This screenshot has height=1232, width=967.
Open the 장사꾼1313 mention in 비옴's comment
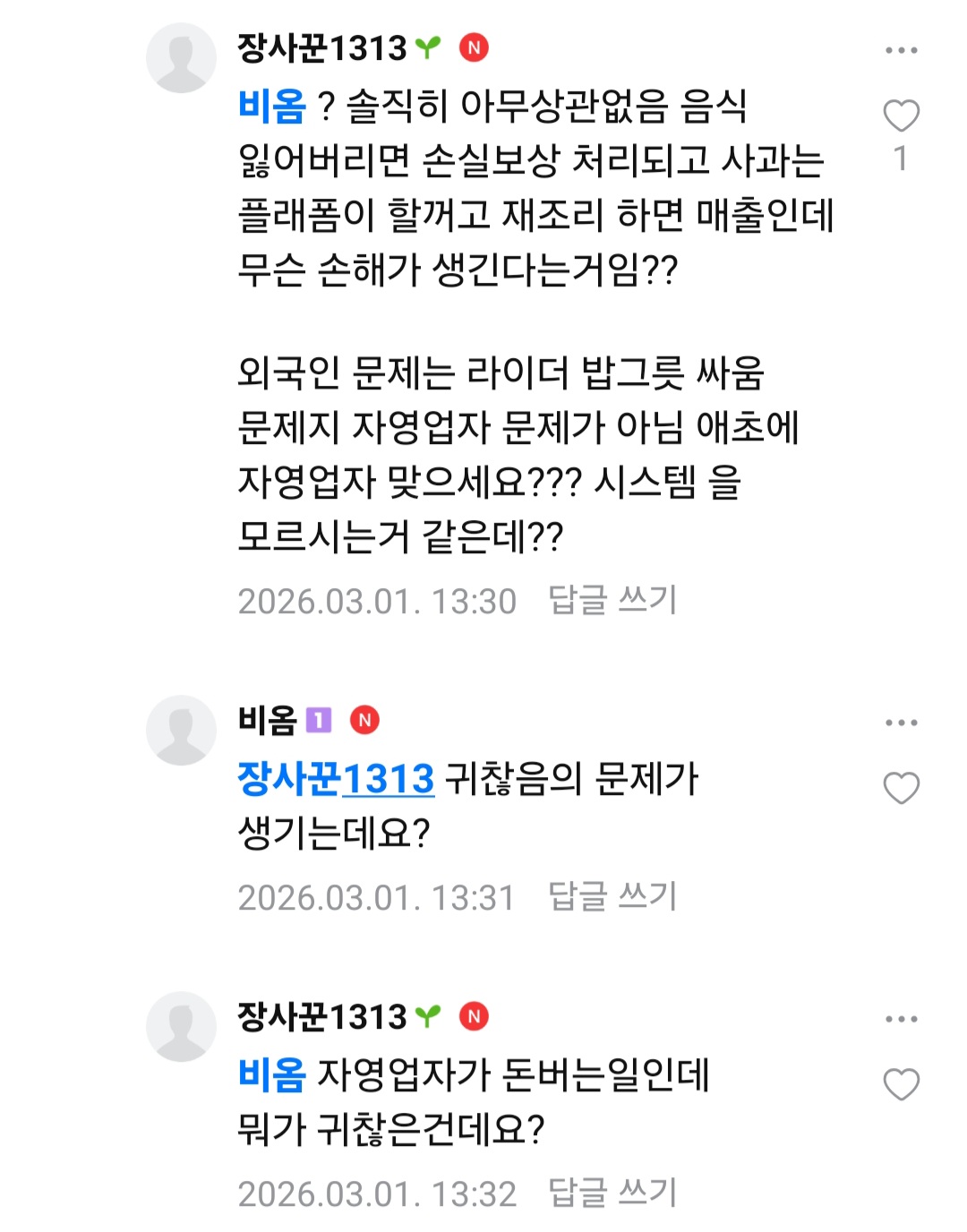tap(336, 779)
